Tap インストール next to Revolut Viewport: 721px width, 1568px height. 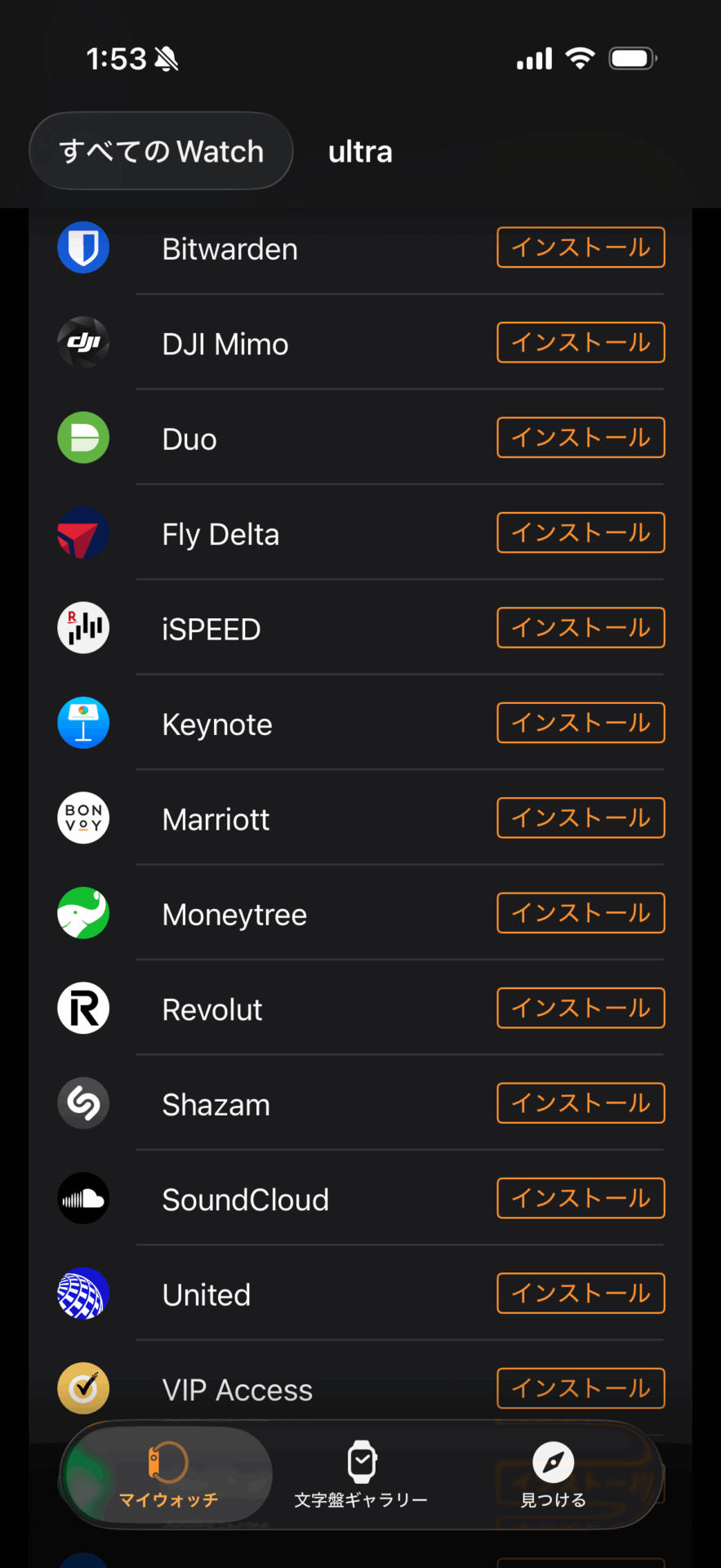(x=580, y=1008)
